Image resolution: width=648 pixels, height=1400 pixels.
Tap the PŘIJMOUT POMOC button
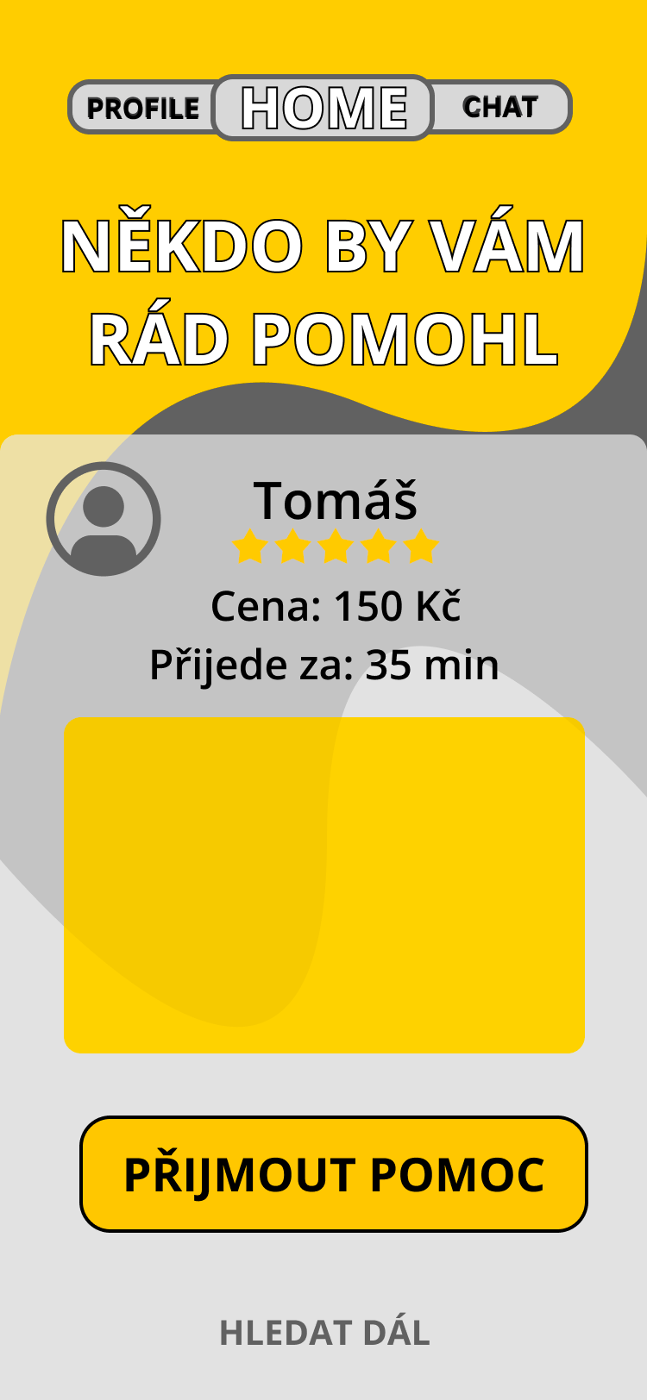334,1174
